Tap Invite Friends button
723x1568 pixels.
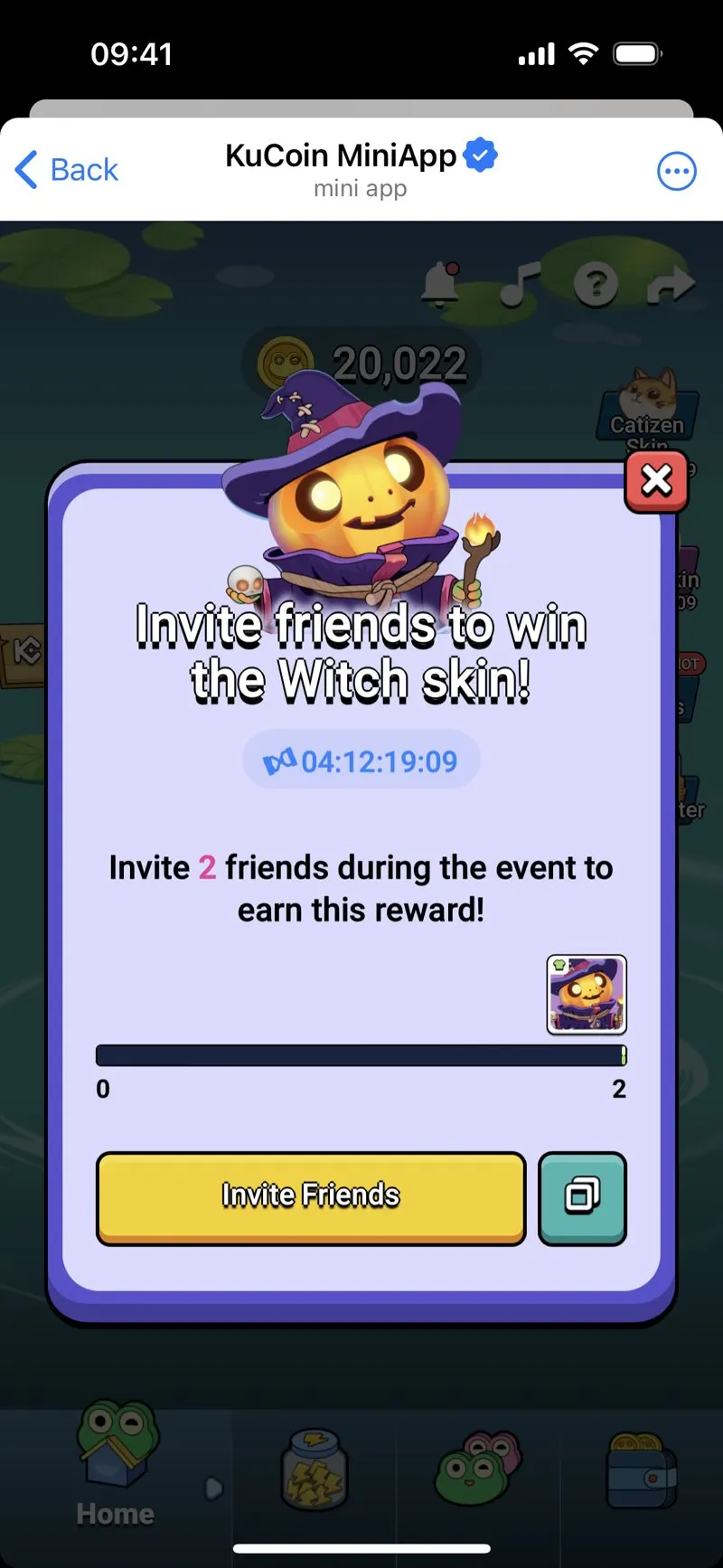click(311, 1197)
